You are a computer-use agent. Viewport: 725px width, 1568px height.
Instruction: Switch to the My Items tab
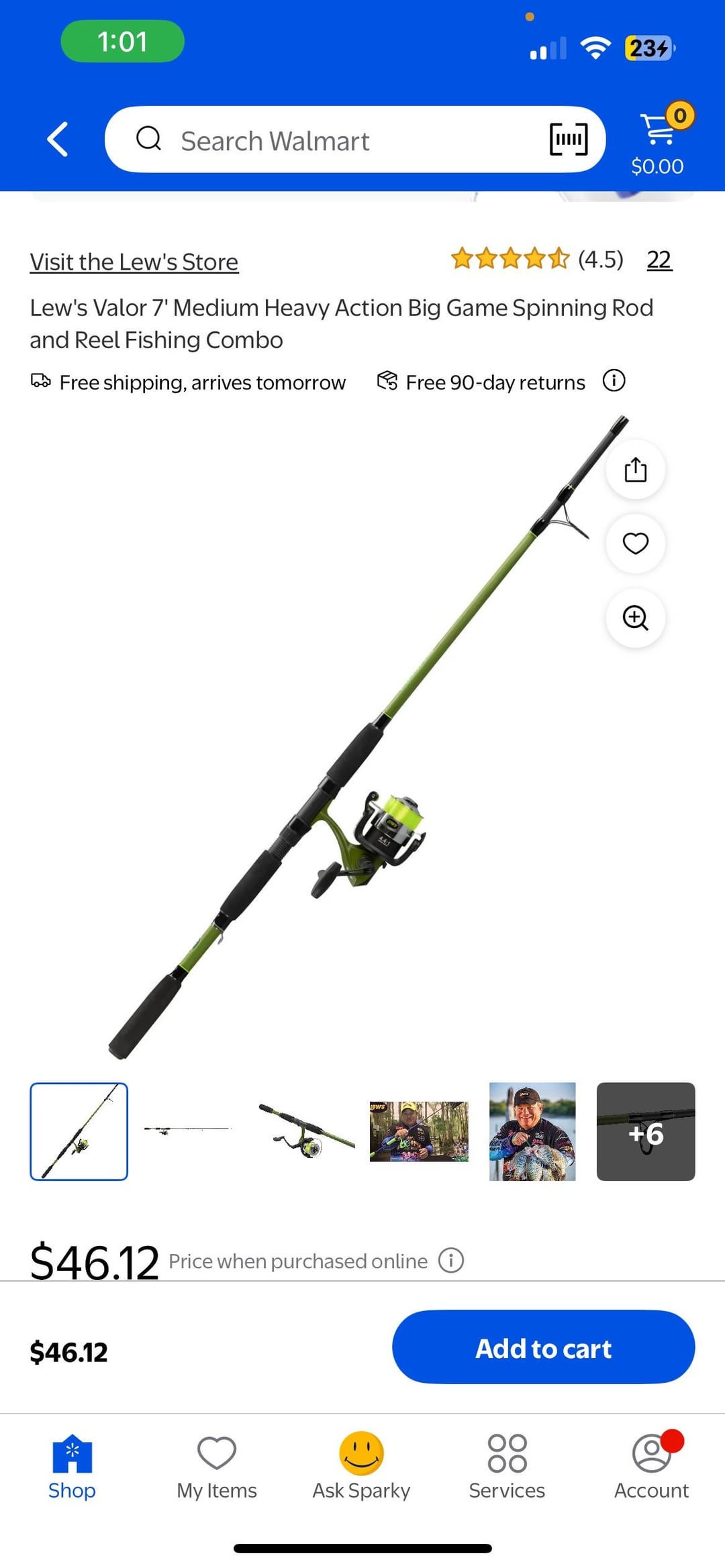[x=216, y=1466]
